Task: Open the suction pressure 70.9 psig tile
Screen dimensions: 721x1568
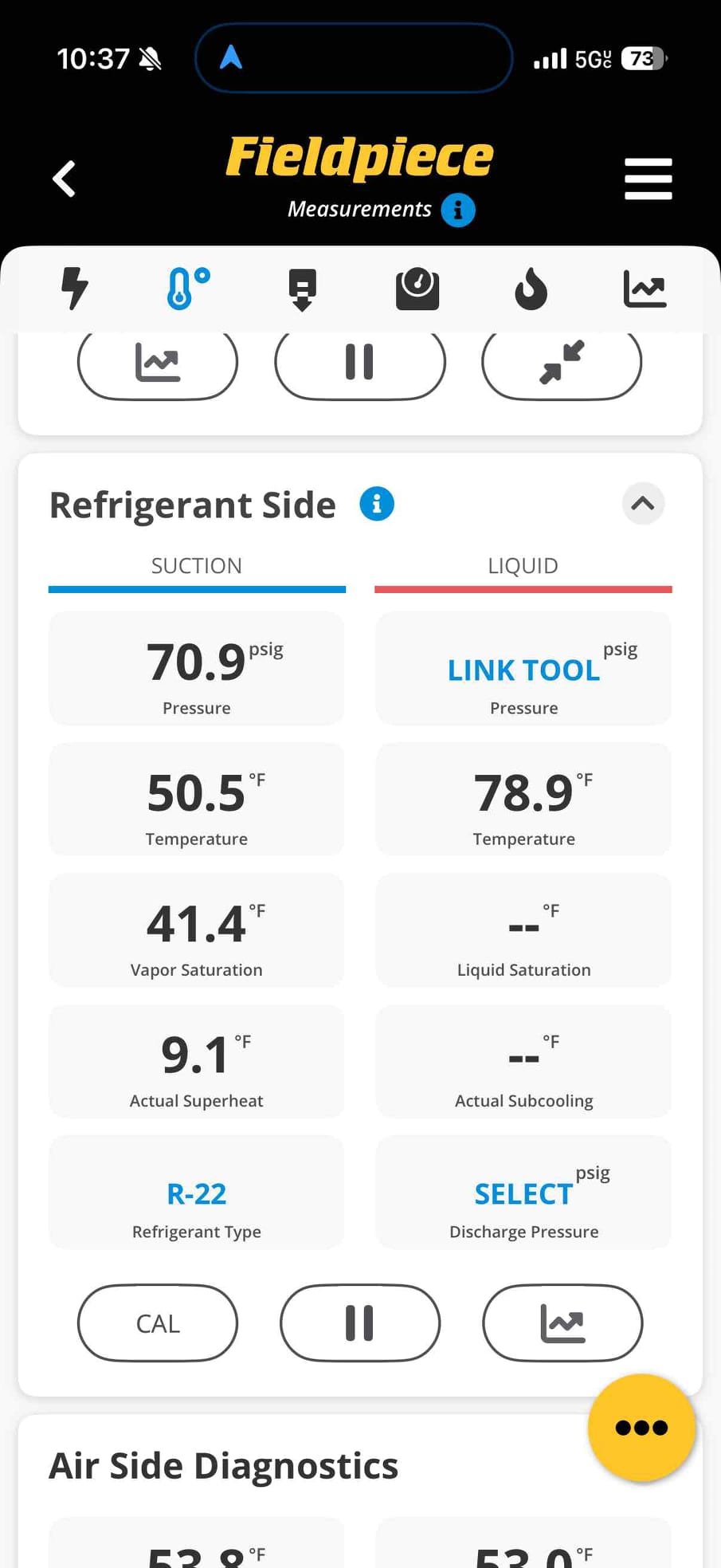Action: pos(197,670)
